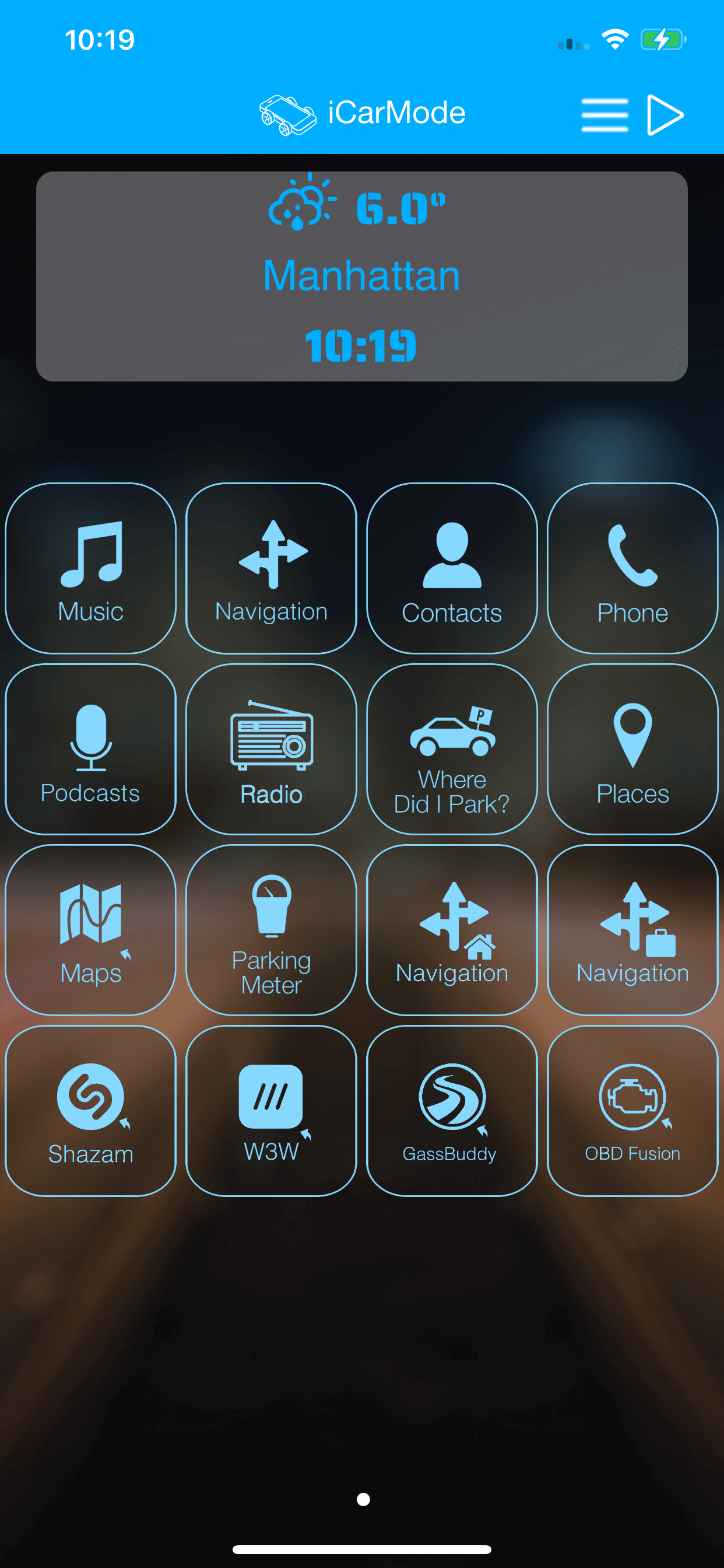Launch Shazam
The height and width of the screenshot is (1568, 724).
tap(91, 1110)
